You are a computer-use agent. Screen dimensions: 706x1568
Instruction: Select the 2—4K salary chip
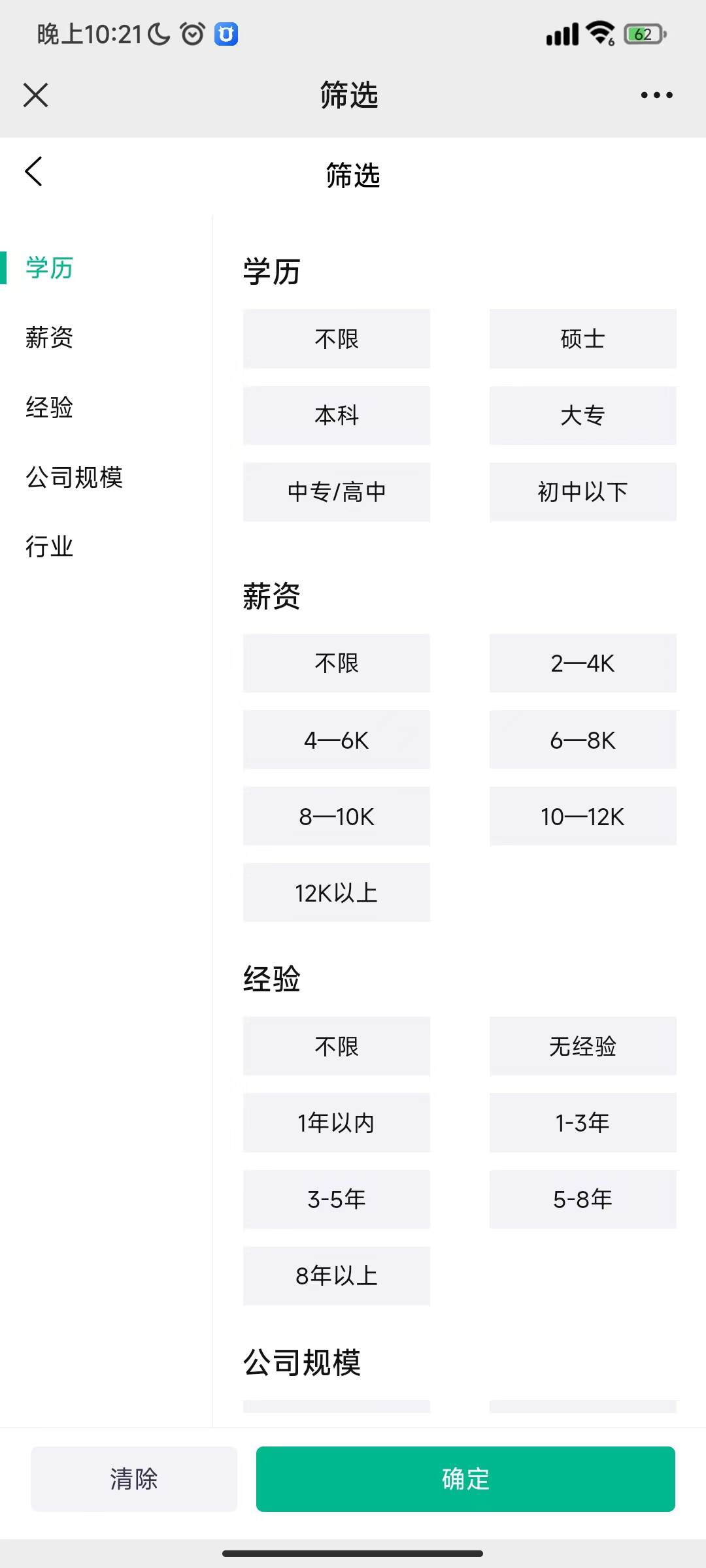[582, 664]
